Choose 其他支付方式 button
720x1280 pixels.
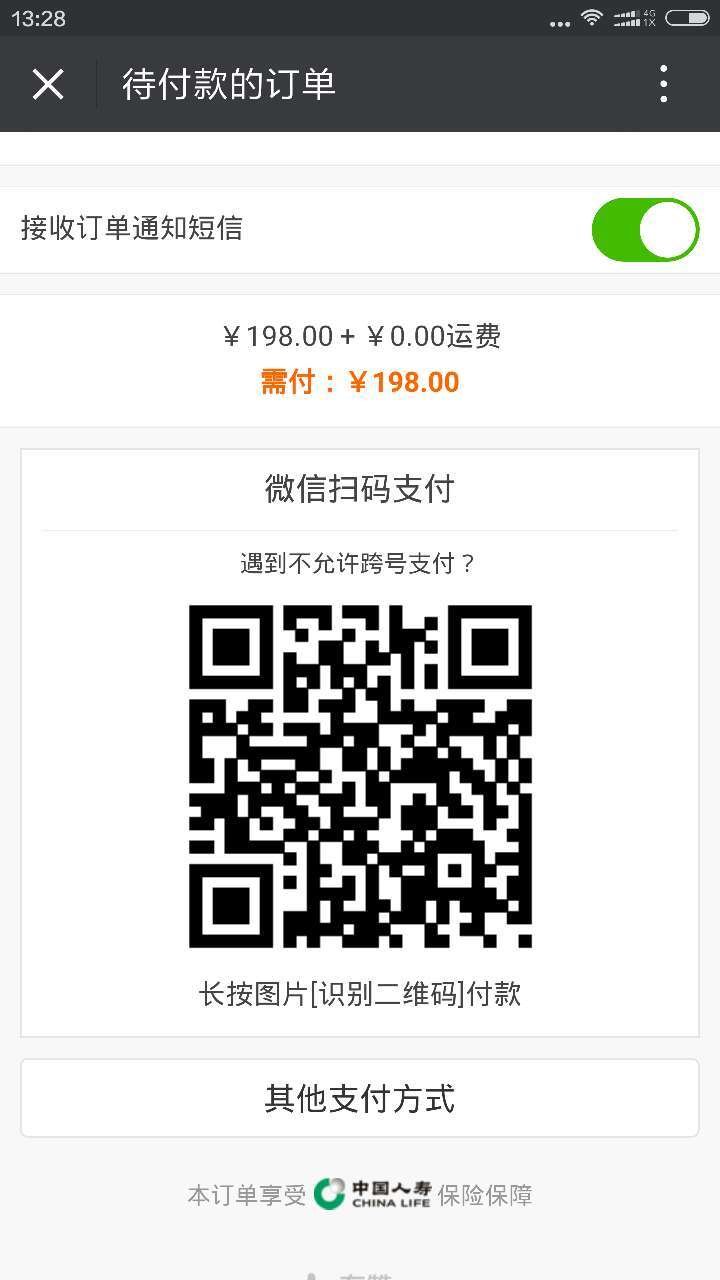click(360, 1098)
